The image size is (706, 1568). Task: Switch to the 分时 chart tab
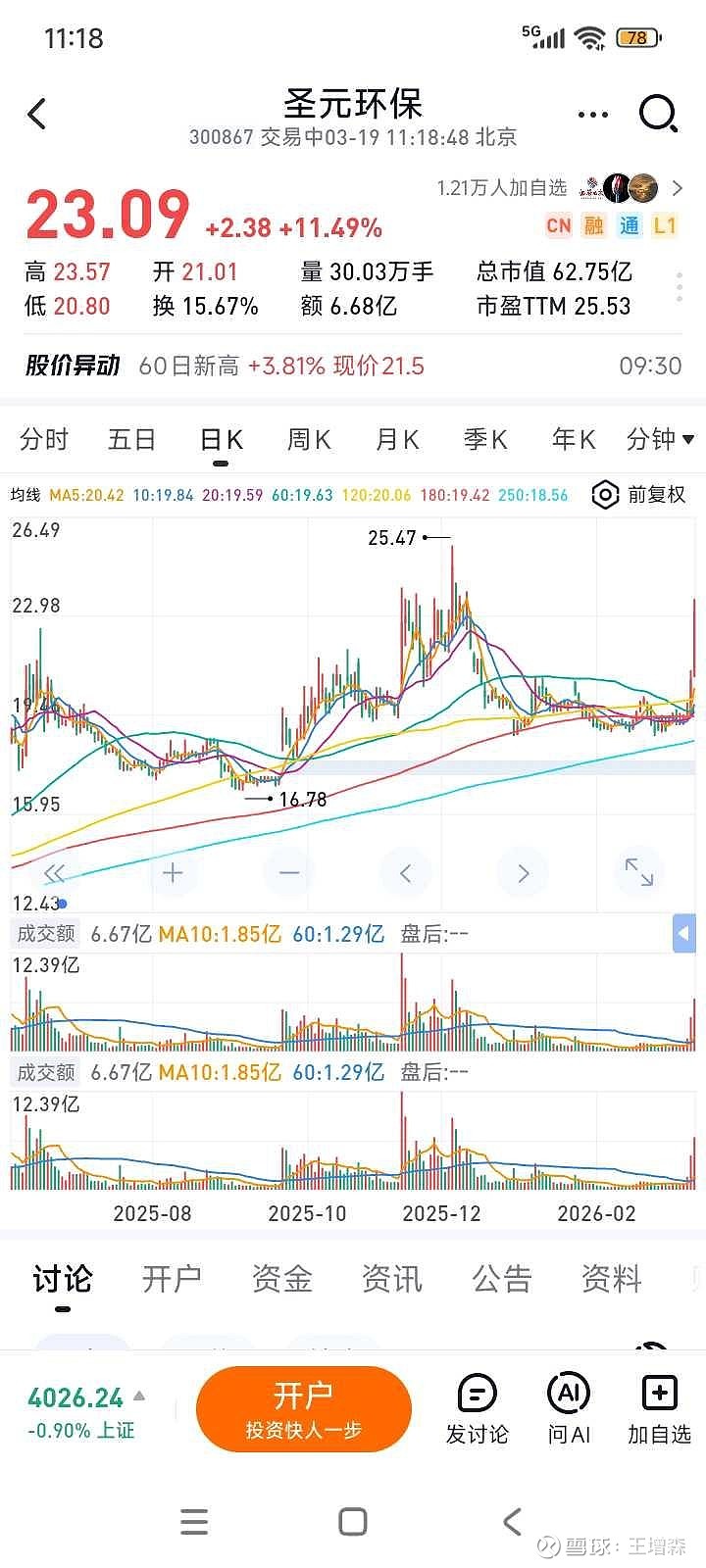[44, 439]
